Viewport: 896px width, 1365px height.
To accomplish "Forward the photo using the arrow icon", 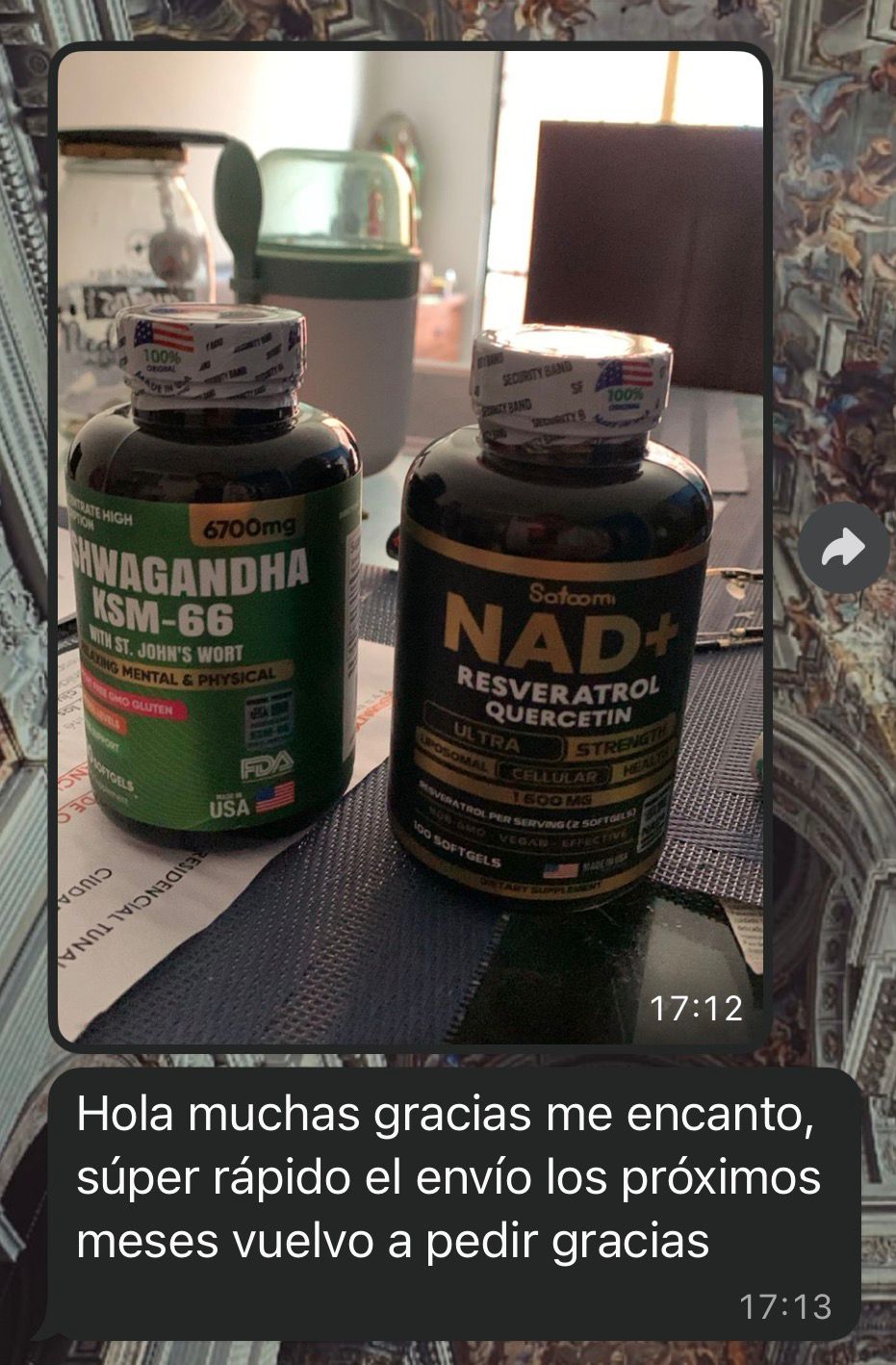I will (x=843, y=548).
